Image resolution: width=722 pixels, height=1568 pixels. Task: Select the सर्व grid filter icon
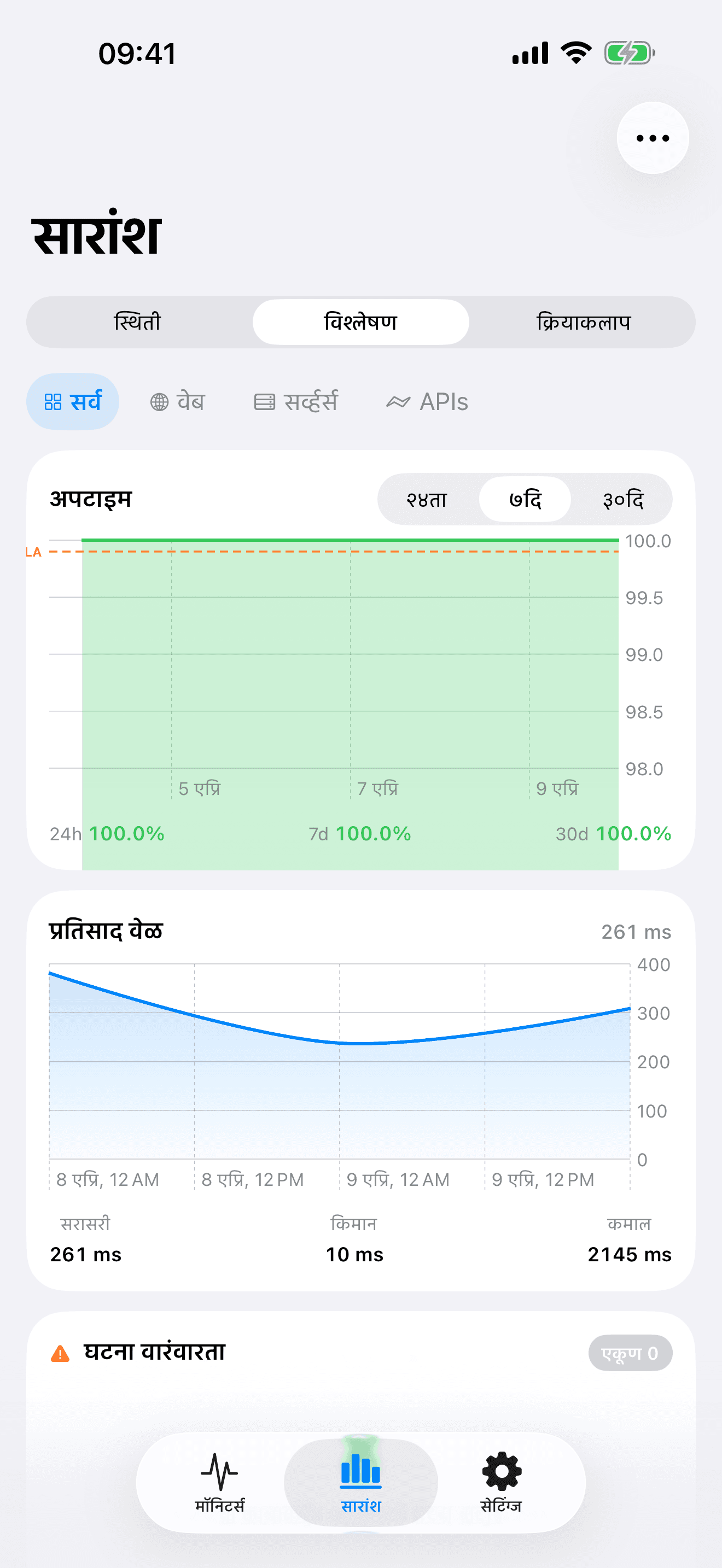(54, 401)
